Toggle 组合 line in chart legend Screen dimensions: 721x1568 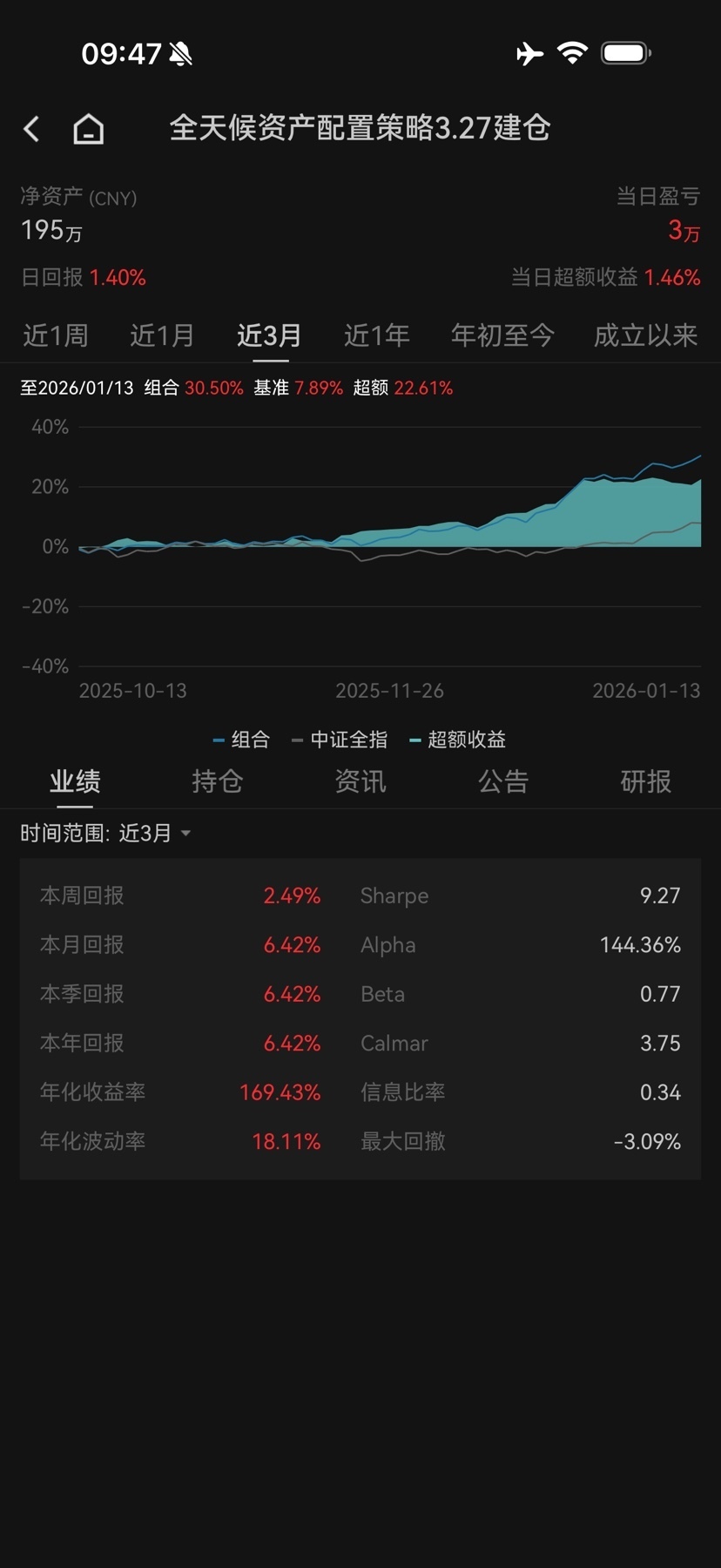[x=242, y=740]
